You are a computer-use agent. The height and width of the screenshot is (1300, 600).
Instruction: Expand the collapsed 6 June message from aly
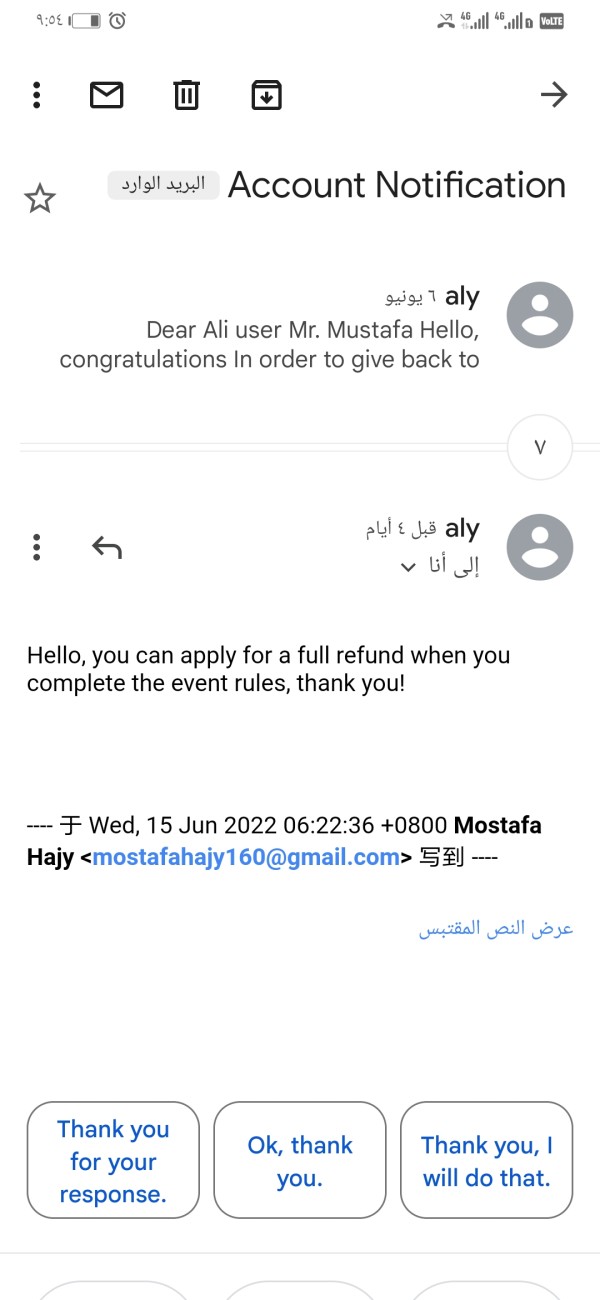point(300,328)
